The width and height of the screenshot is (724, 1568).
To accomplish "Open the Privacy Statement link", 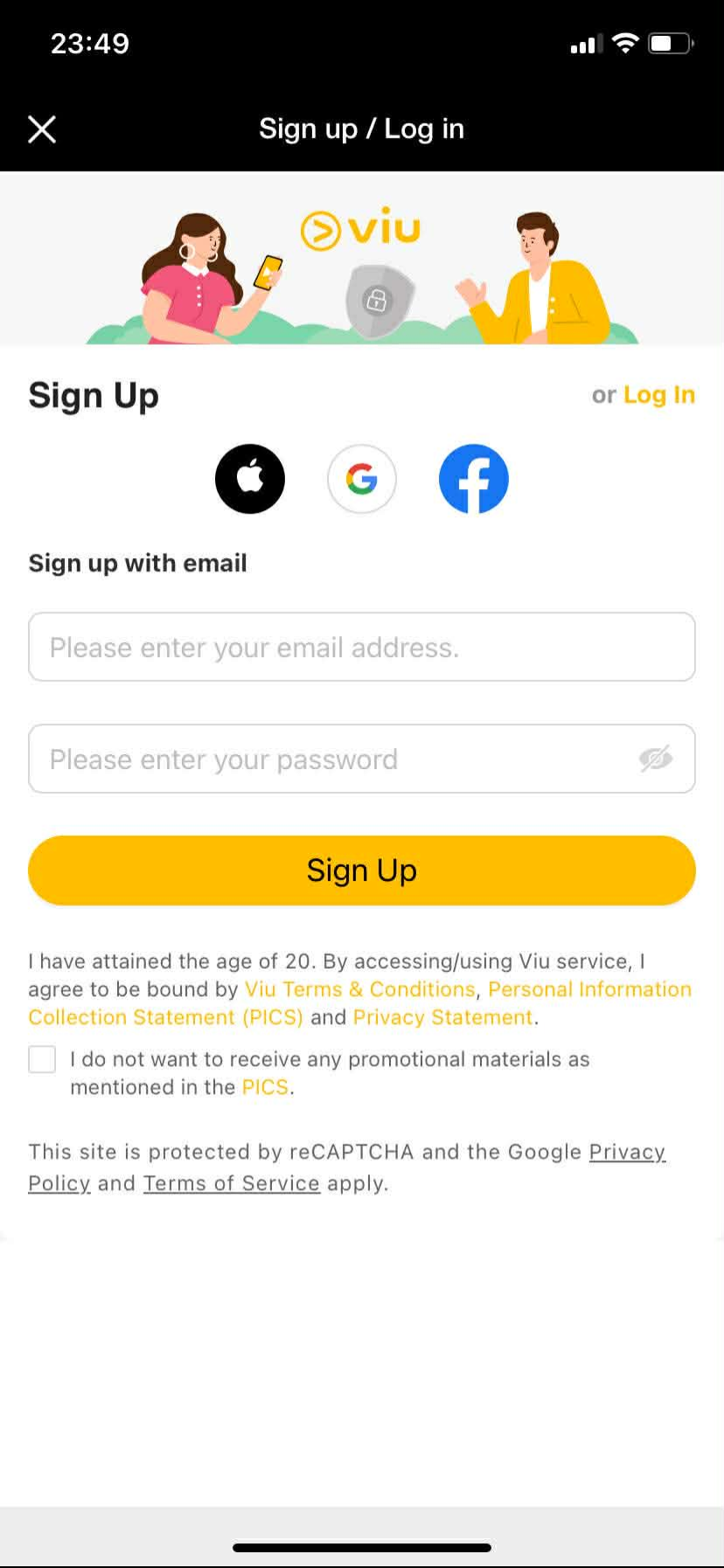I will [442, 1018].
